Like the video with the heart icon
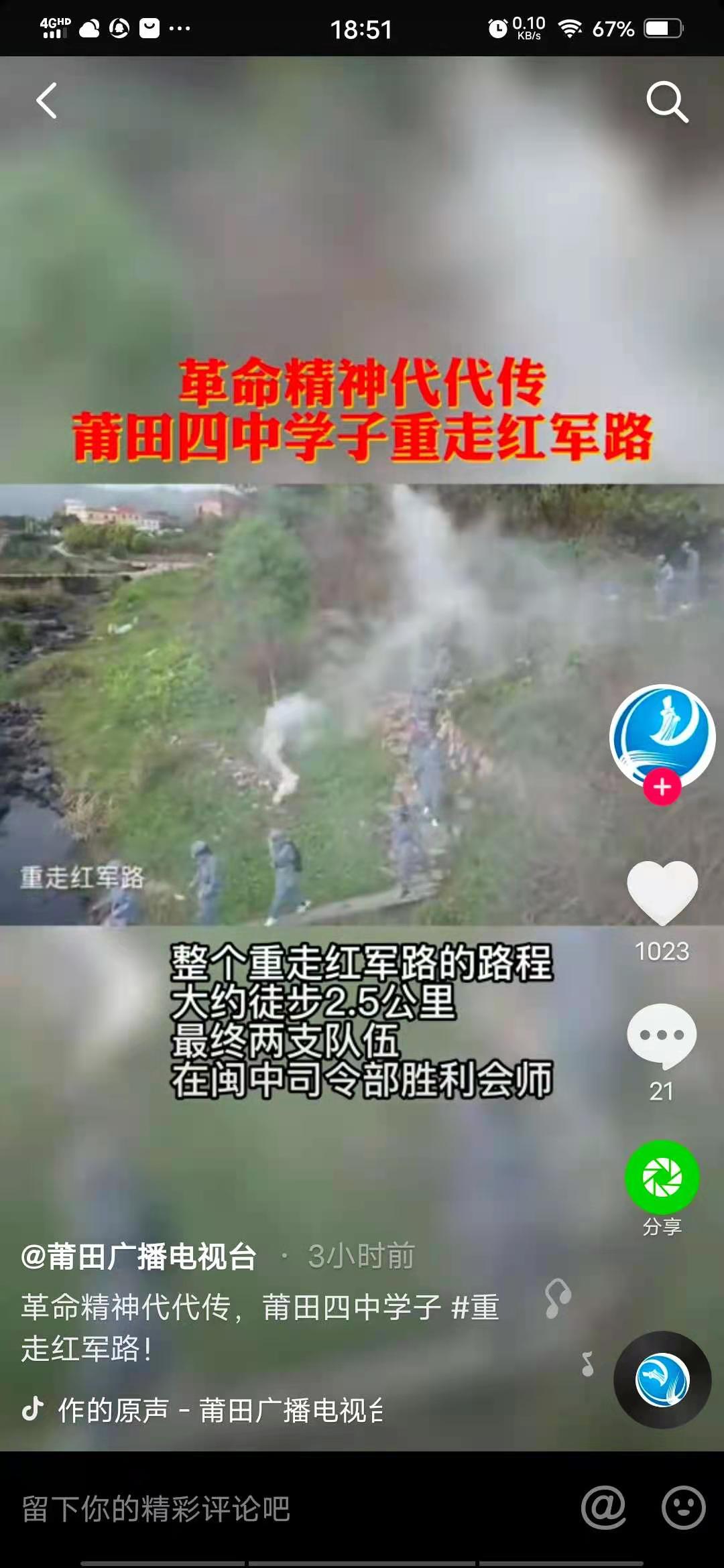724x1568 pixels. (662, 892)
